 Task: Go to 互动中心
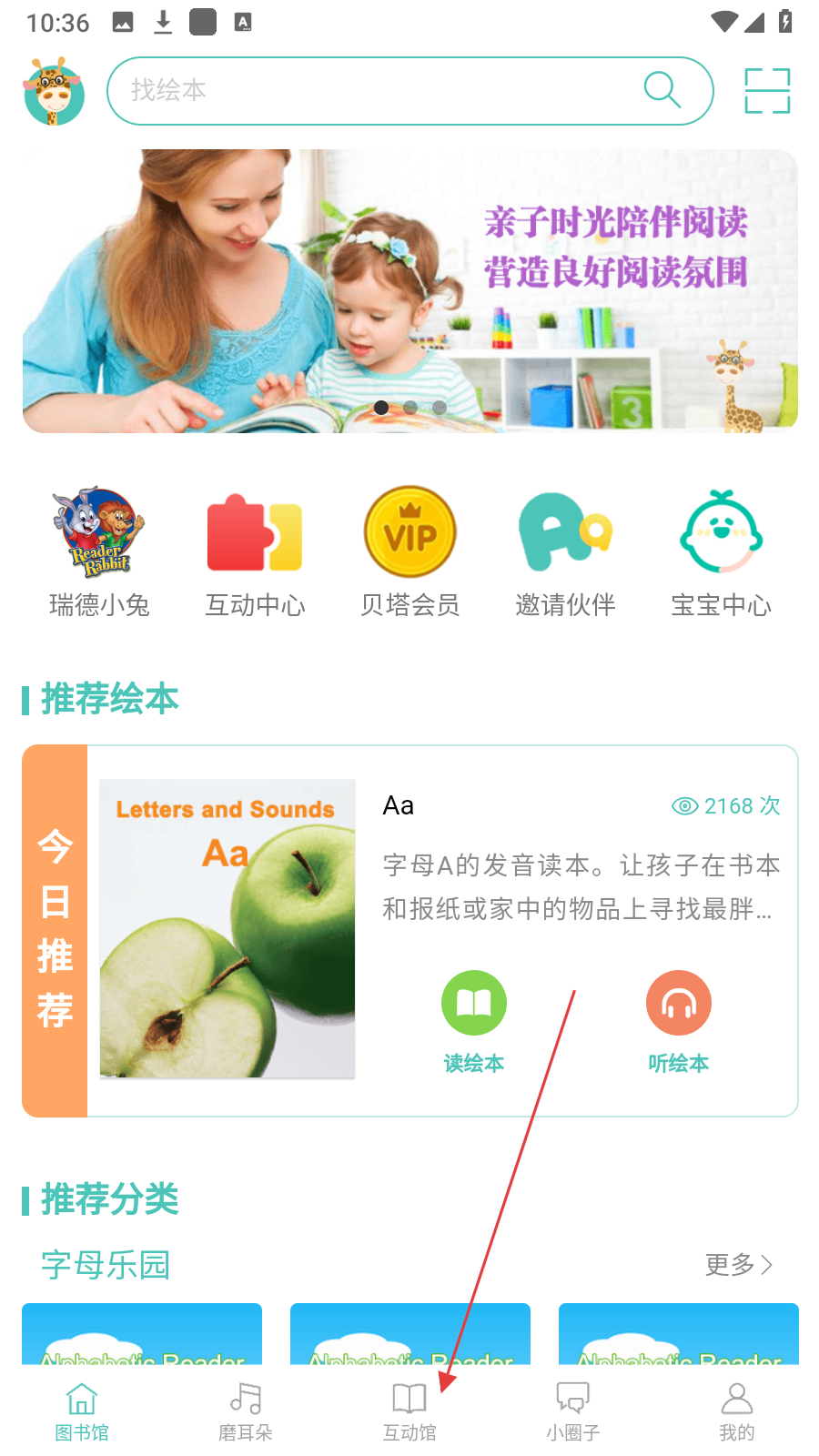(255, 552)
